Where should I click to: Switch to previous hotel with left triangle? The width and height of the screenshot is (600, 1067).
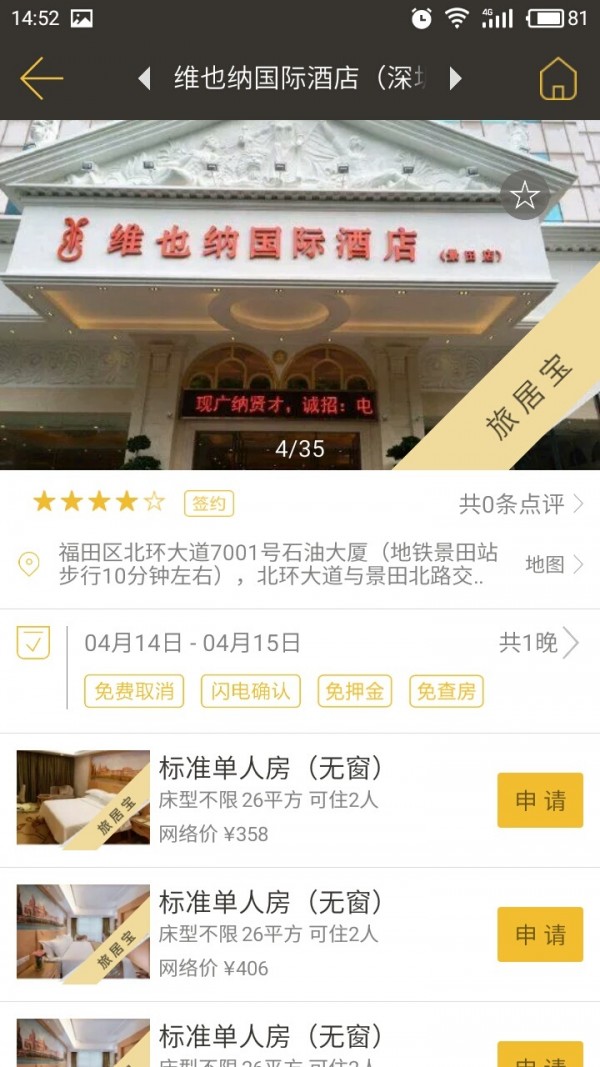(144, 79)
